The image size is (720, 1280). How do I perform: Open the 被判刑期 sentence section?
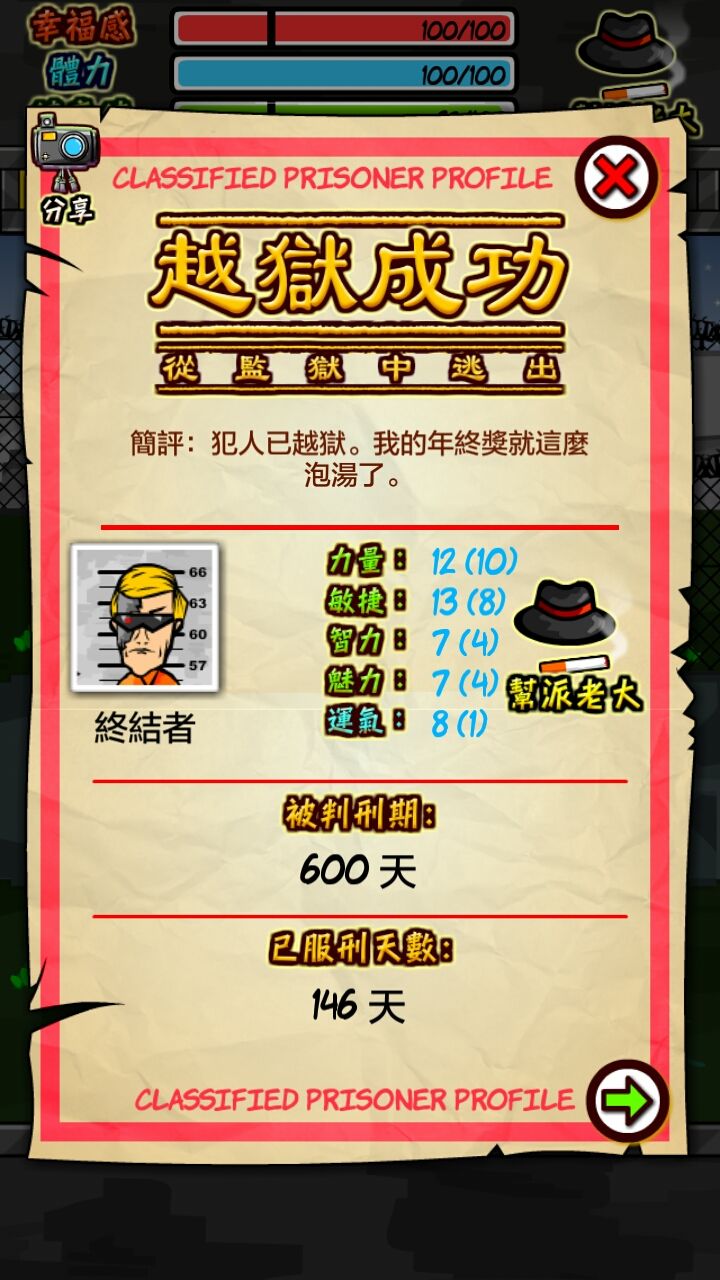tap(360, 814)
